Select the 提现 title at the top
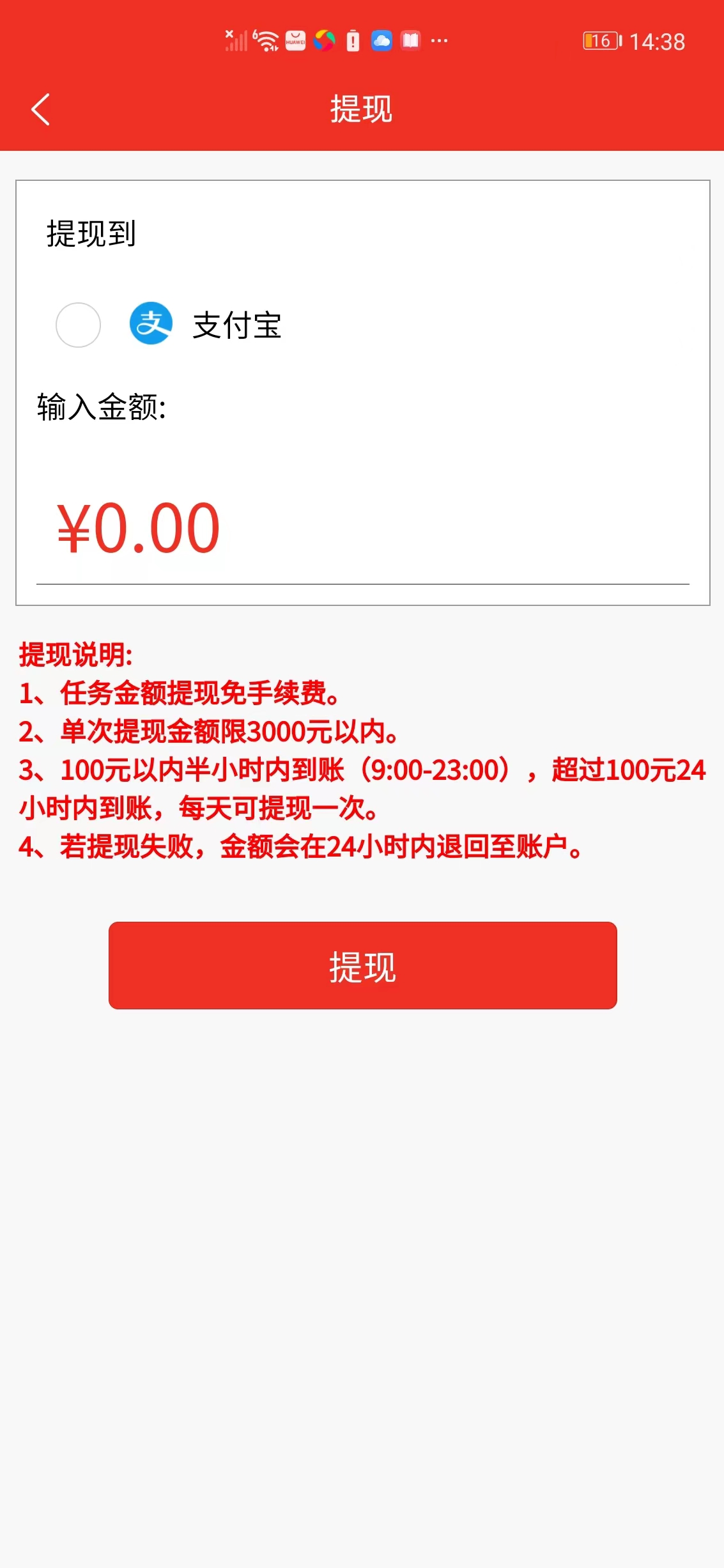Viewport: 724px width, 1568px height. pyautogui.click(x=362, y=109)
